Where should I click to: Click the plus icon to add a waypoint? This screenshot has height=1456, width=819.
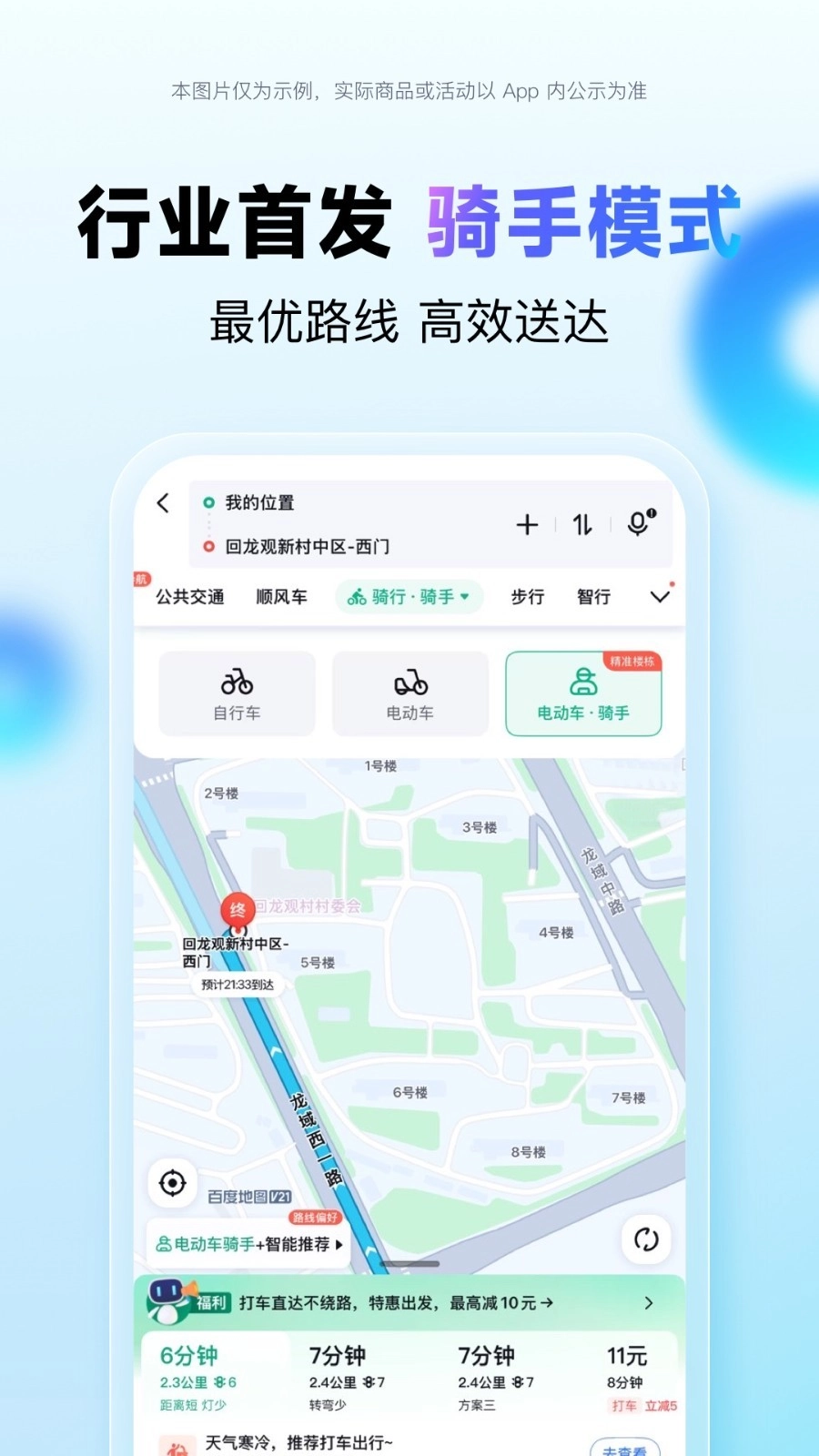[528, 525]
